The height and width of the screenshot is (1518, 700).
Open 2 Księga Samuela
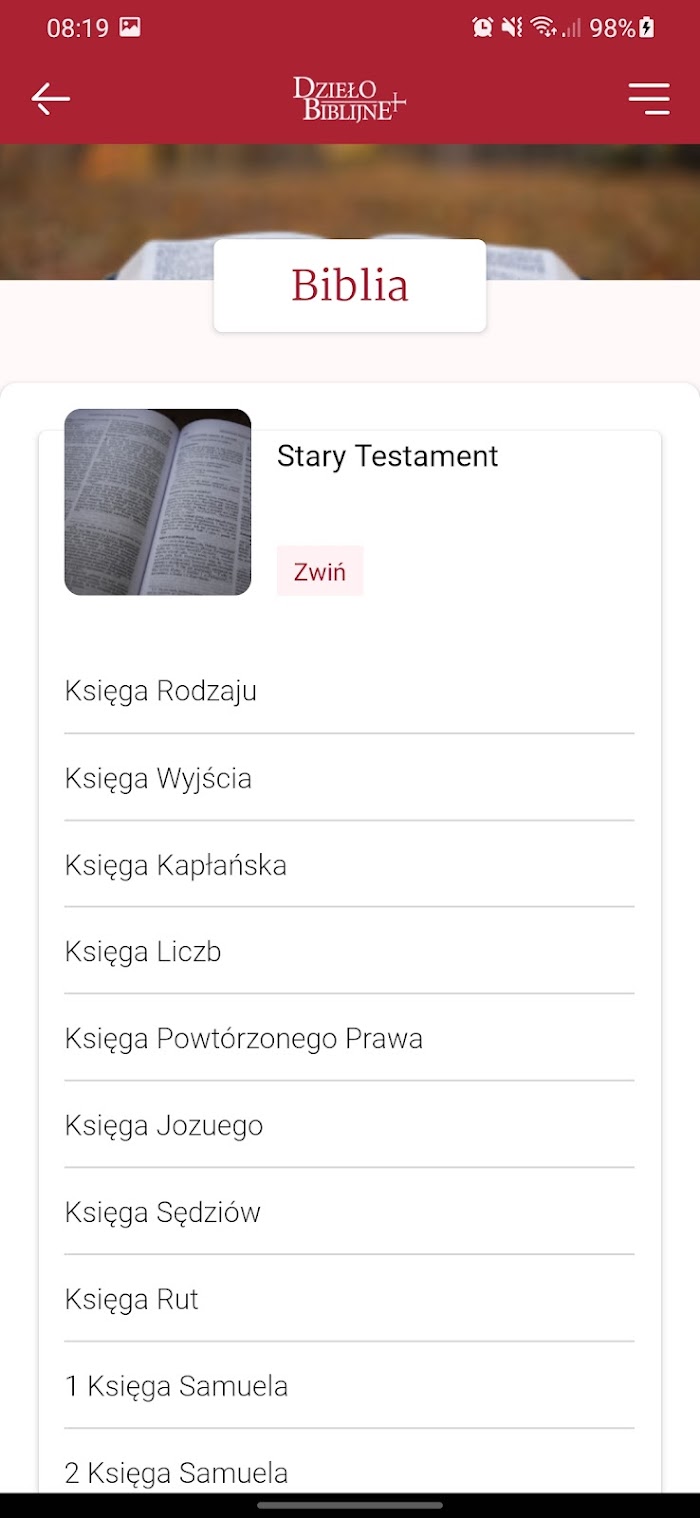coord(349,1467)
